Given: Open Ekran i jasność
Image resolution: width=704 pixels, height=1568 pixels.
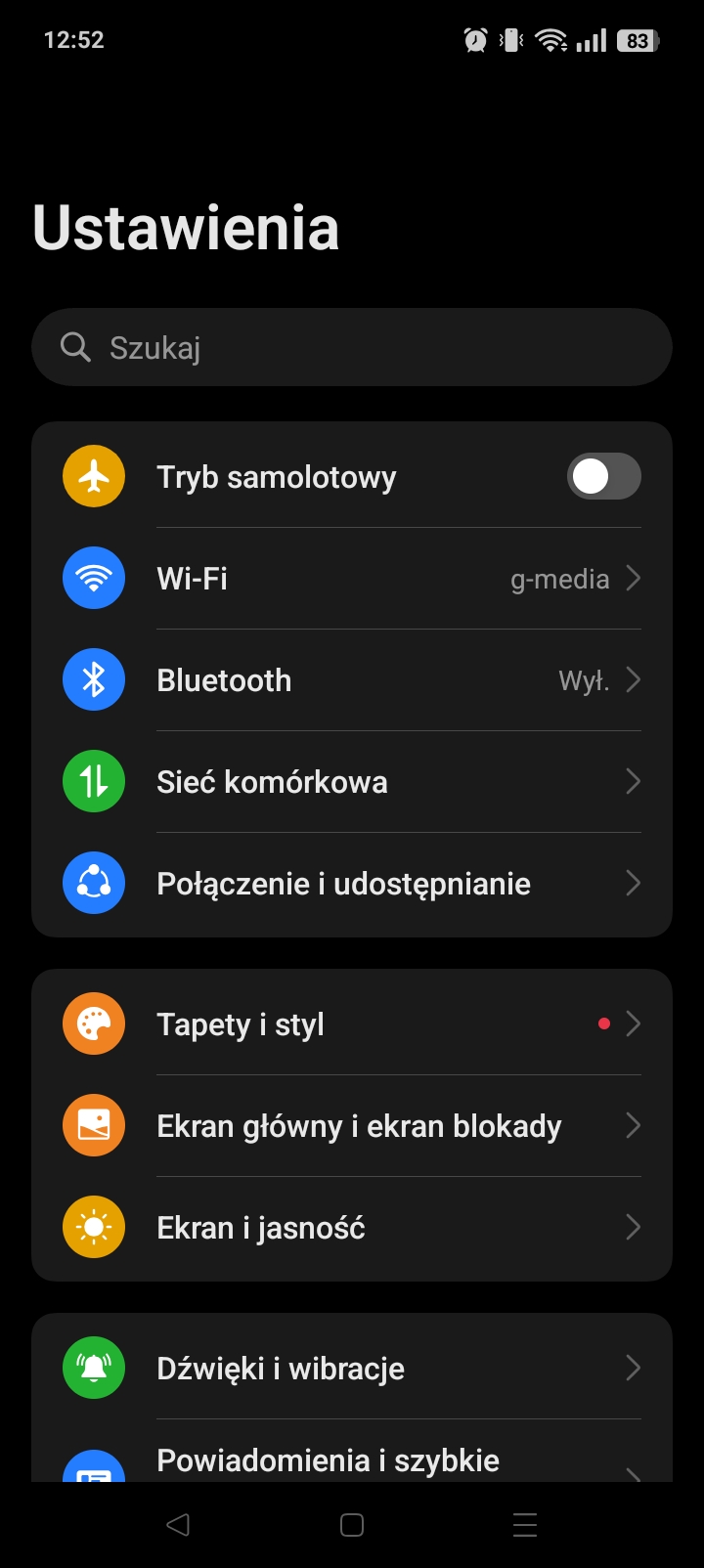Looking at the screenshot, I should pos(352,1228).
